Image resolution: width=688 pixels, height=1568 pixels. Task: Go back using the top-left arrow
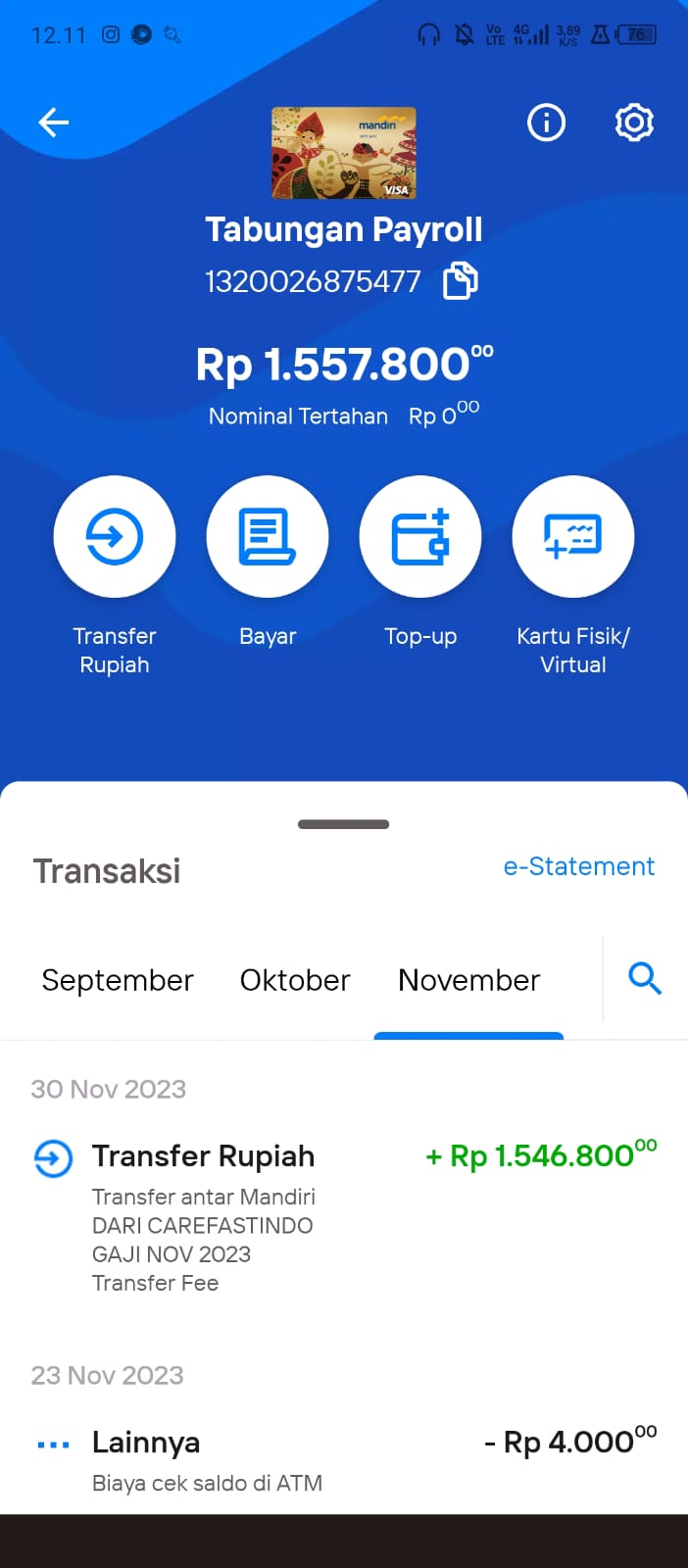point(53,122)
